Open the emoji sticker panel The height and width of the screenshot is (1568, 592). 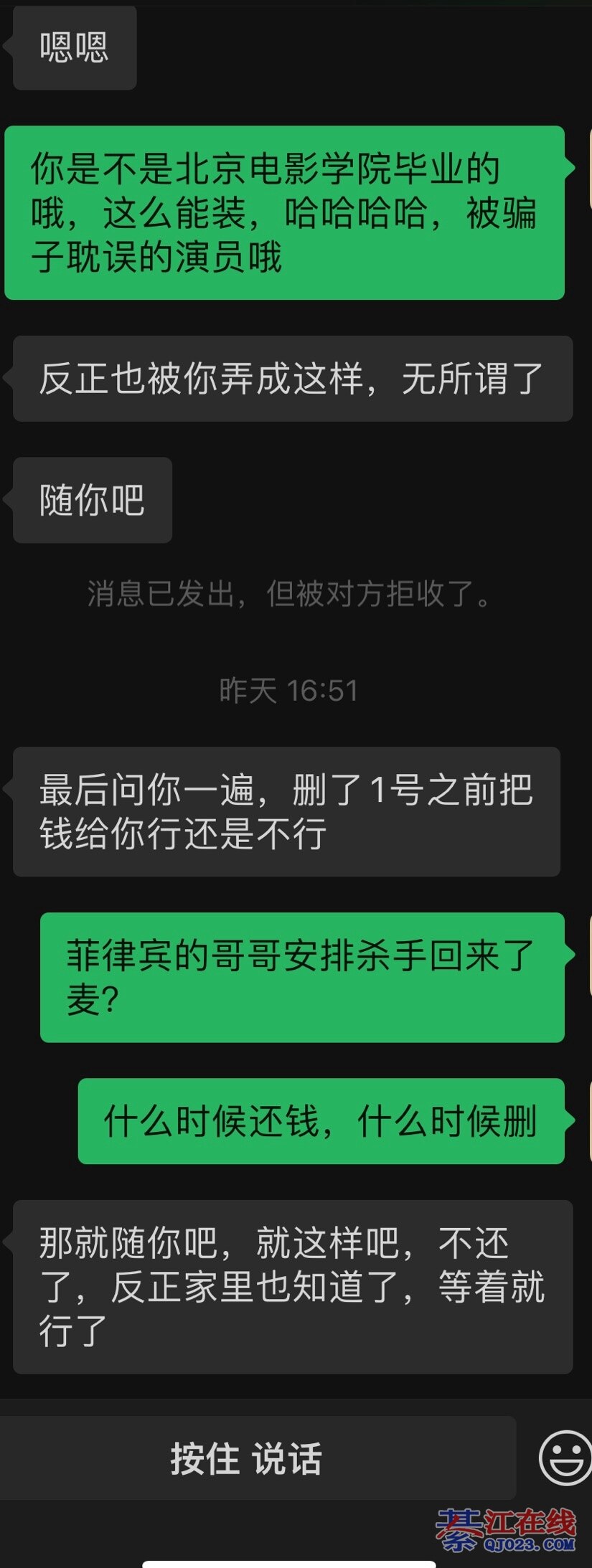tap(565, 1458)
